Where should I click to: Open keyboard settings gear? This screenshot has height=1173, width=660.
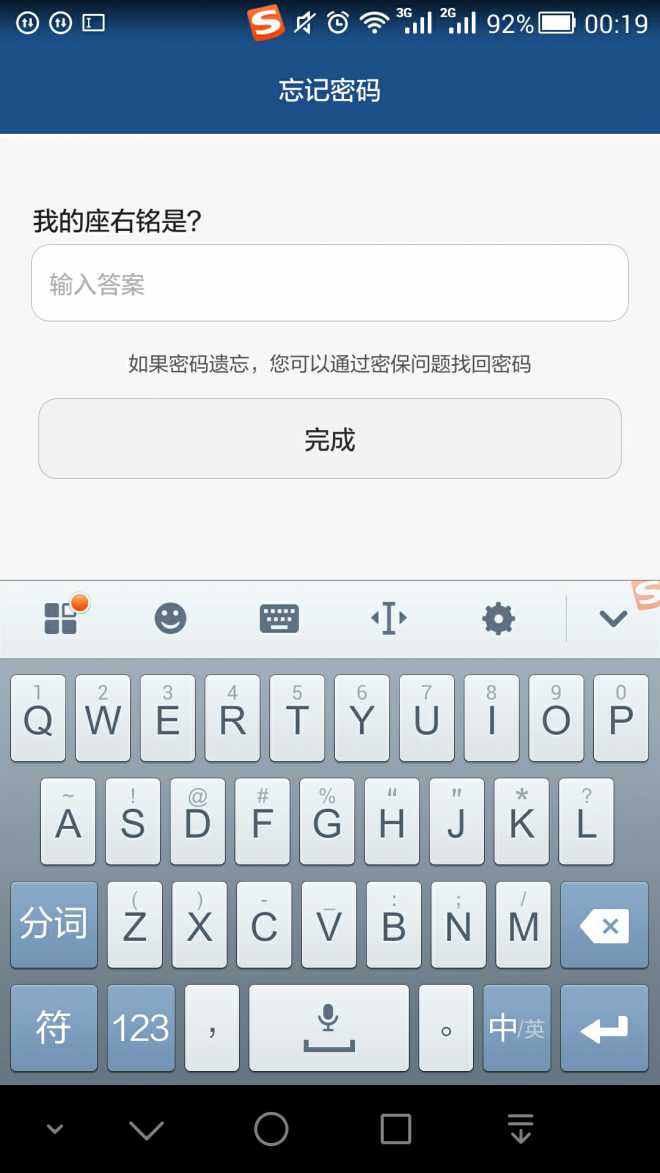[498, 619]
